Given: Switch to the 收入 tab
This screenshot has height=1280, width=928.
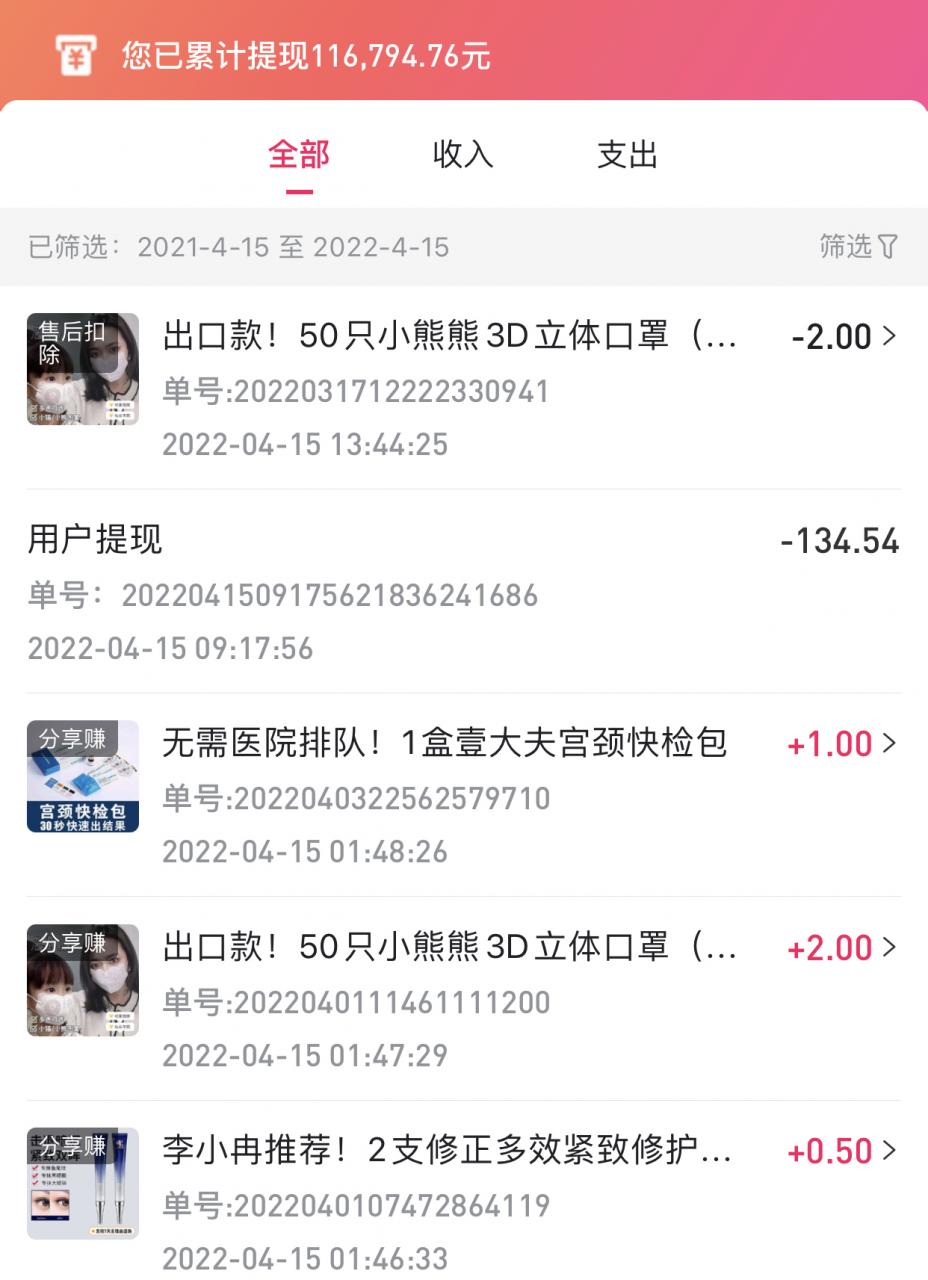Looking at the screenshot, I should coord(464,155).
